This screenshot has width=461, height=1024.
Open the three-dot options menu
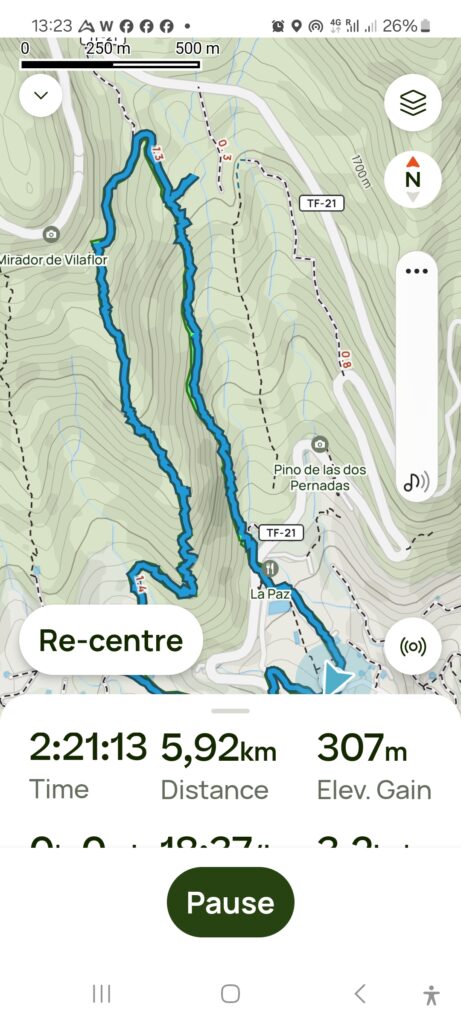coord(416,272)
